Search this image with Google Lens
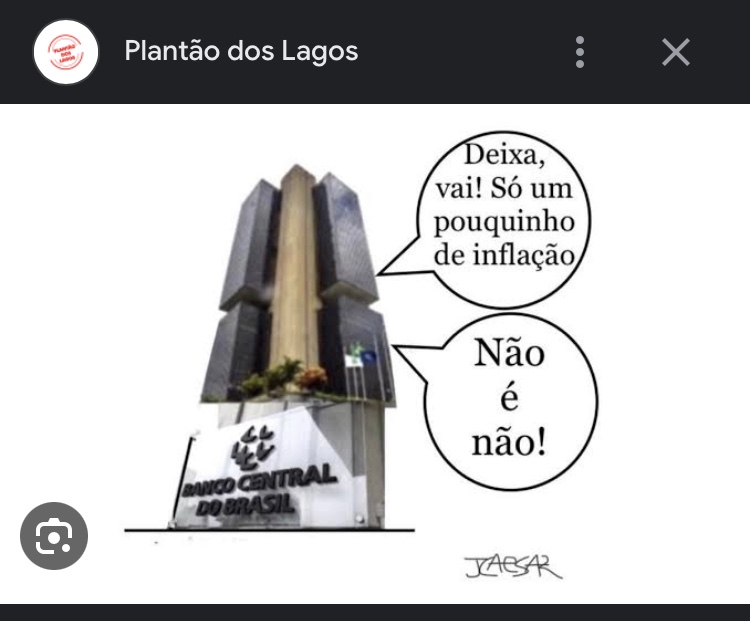 point(54,536)
